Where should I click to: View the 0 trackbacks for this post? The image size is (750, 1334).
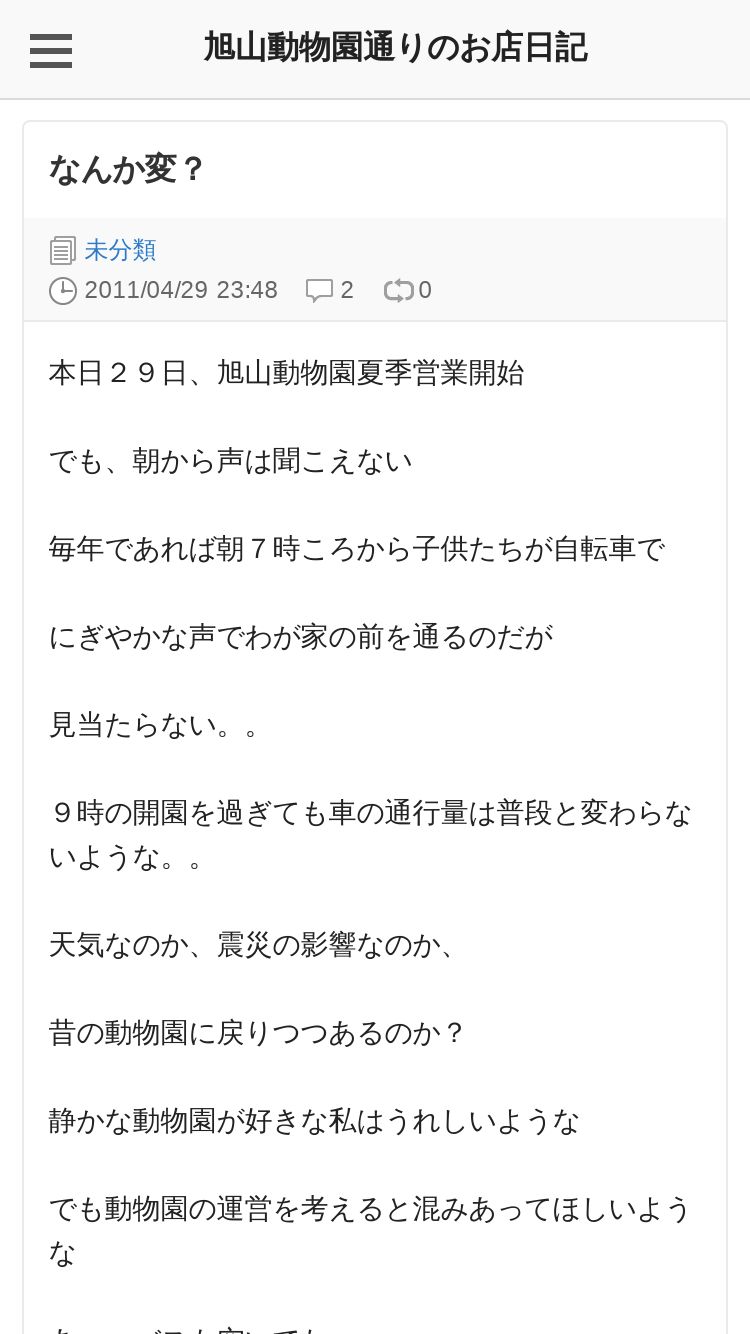[x=408, y=290]
